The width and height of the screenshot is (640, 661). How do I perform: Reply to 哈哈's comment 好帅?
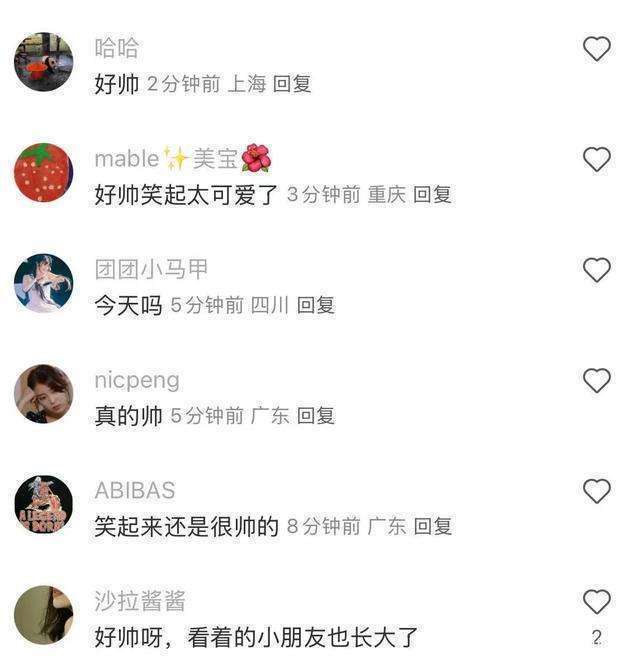292,84
